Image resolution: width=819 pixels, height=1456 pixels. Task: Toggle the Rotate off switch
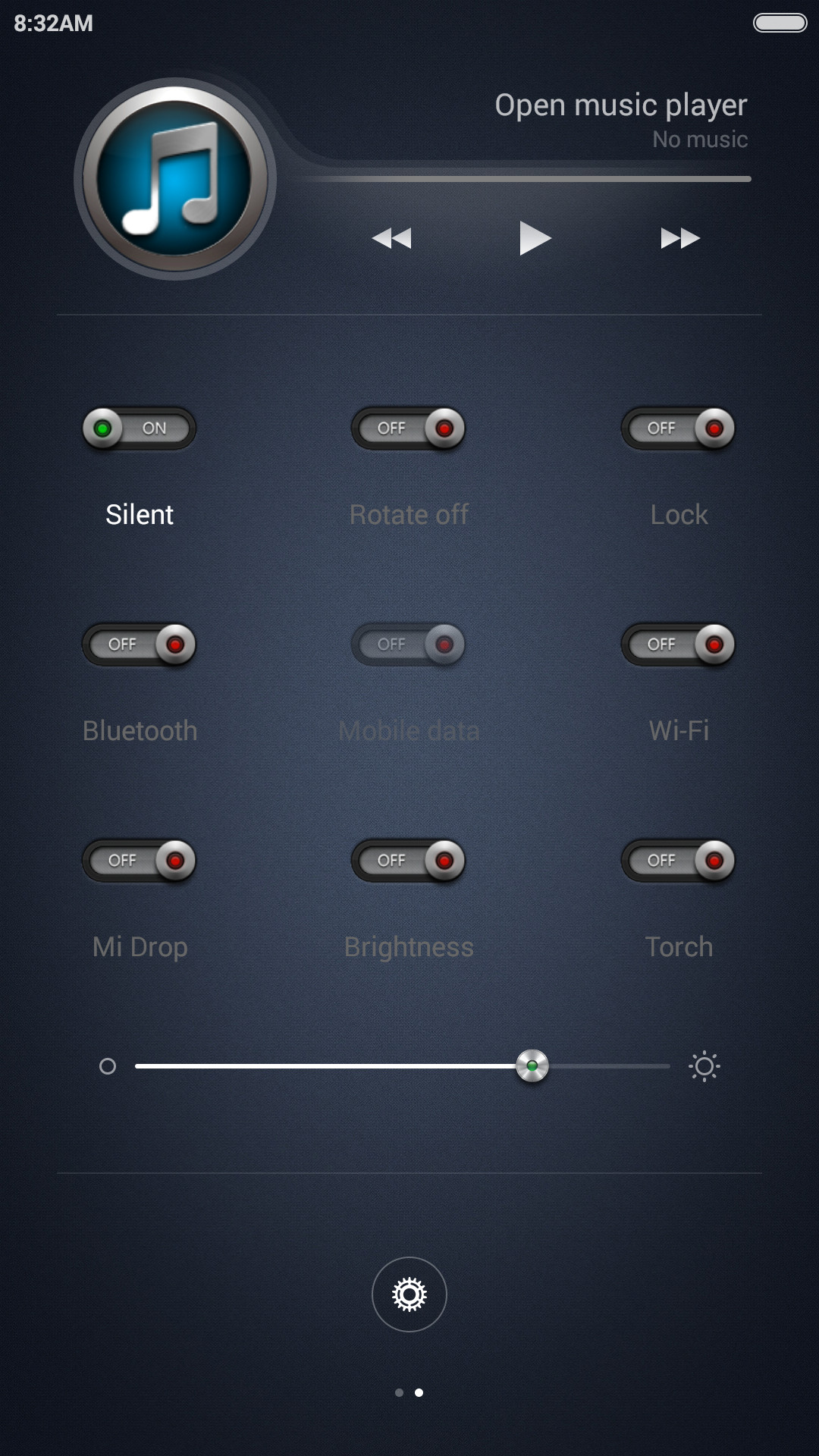click(x=409, y=428)
